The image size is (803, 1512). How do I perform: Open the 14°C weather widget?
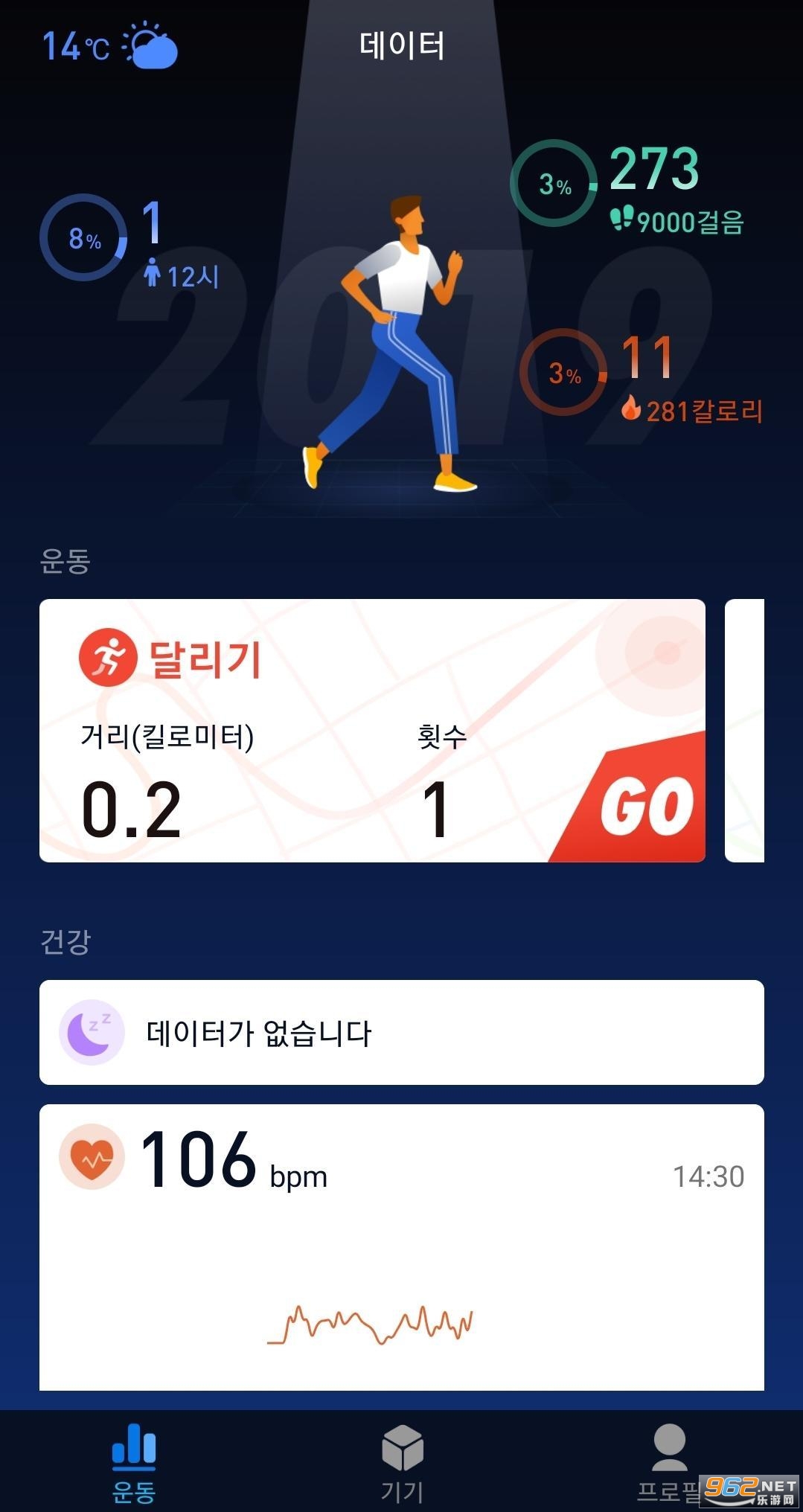[109, 46]
